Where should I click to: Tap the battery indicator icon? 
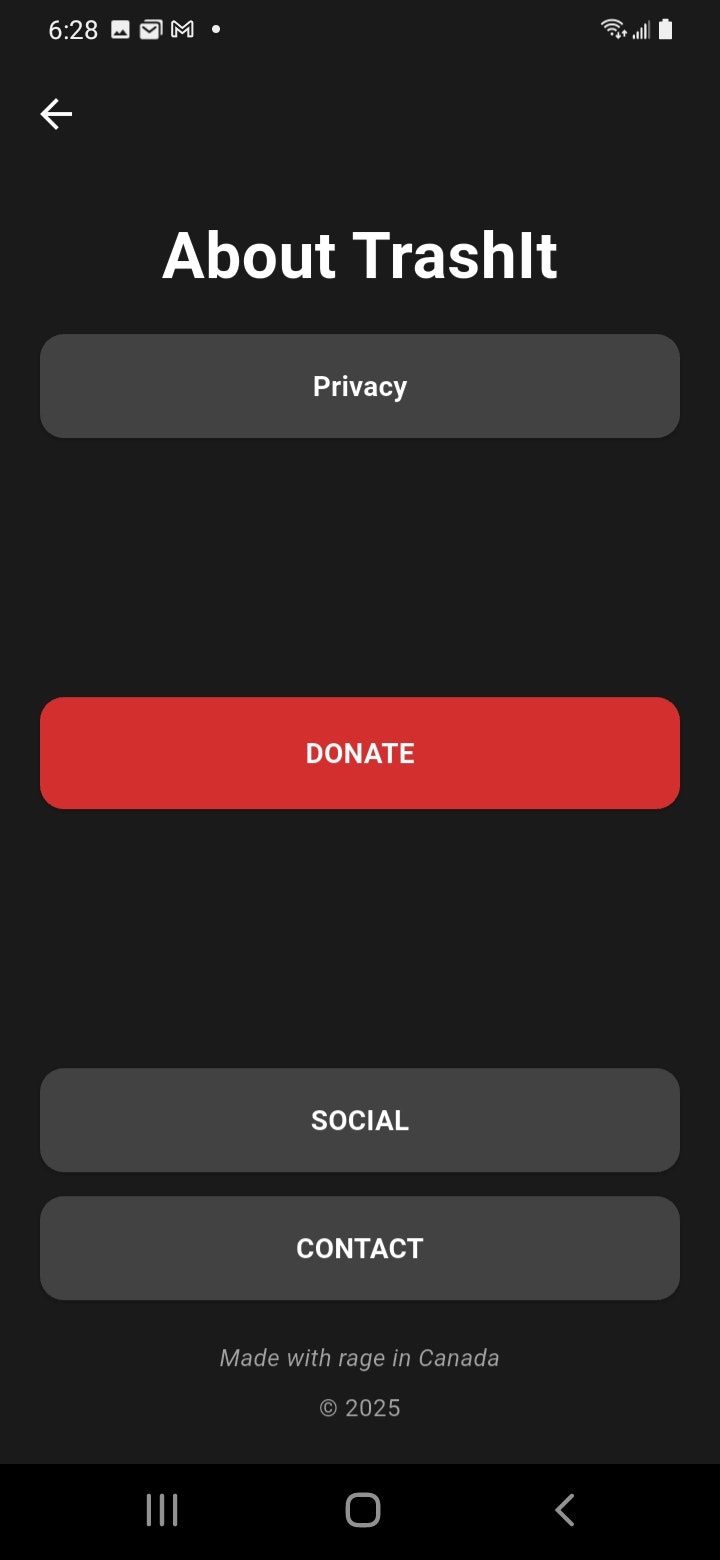(668, 29)
